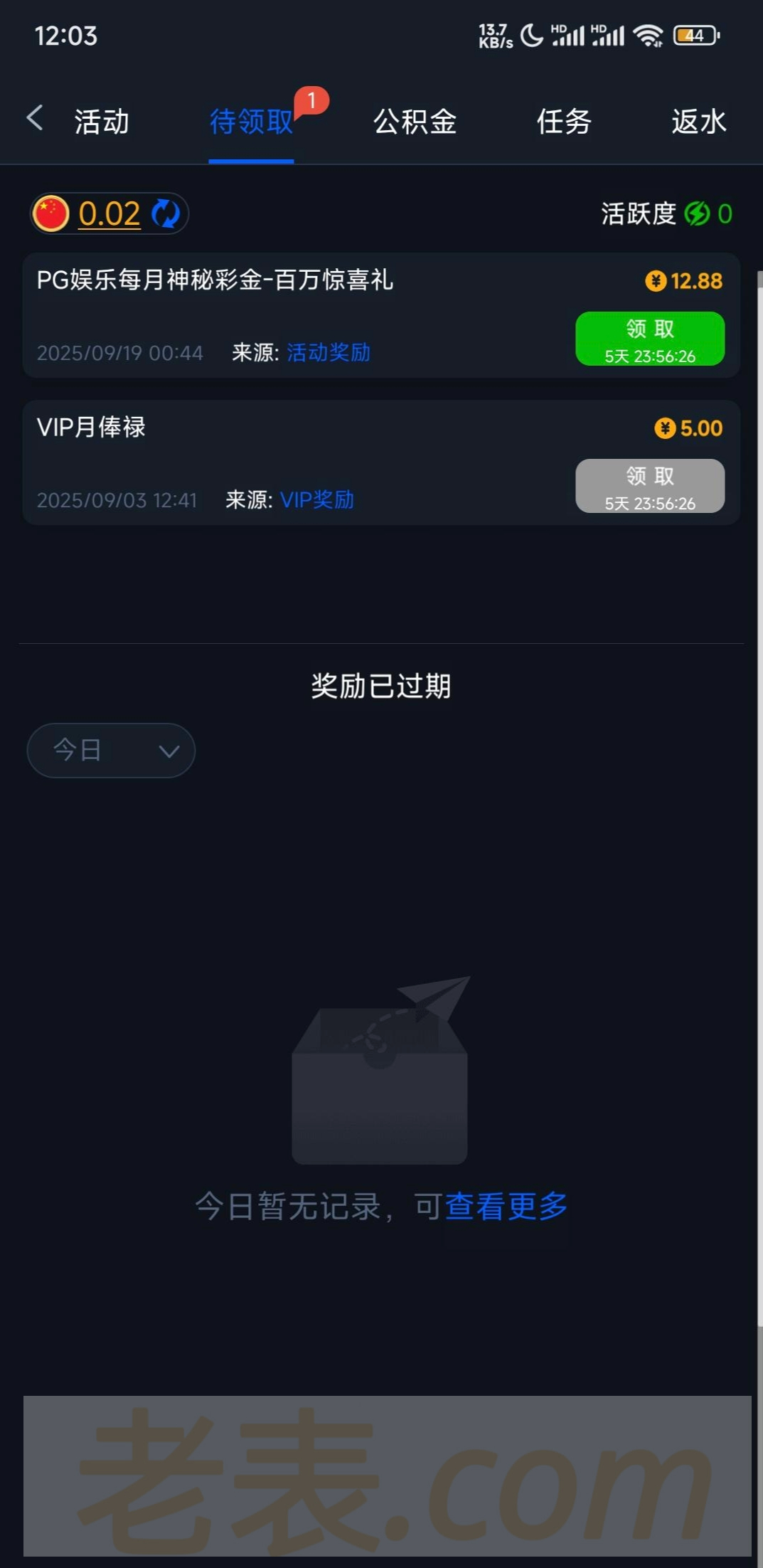Viewport: 763px width, 1568px height.
Task: Switch to the 任务 tab
Action: [563, 122]
